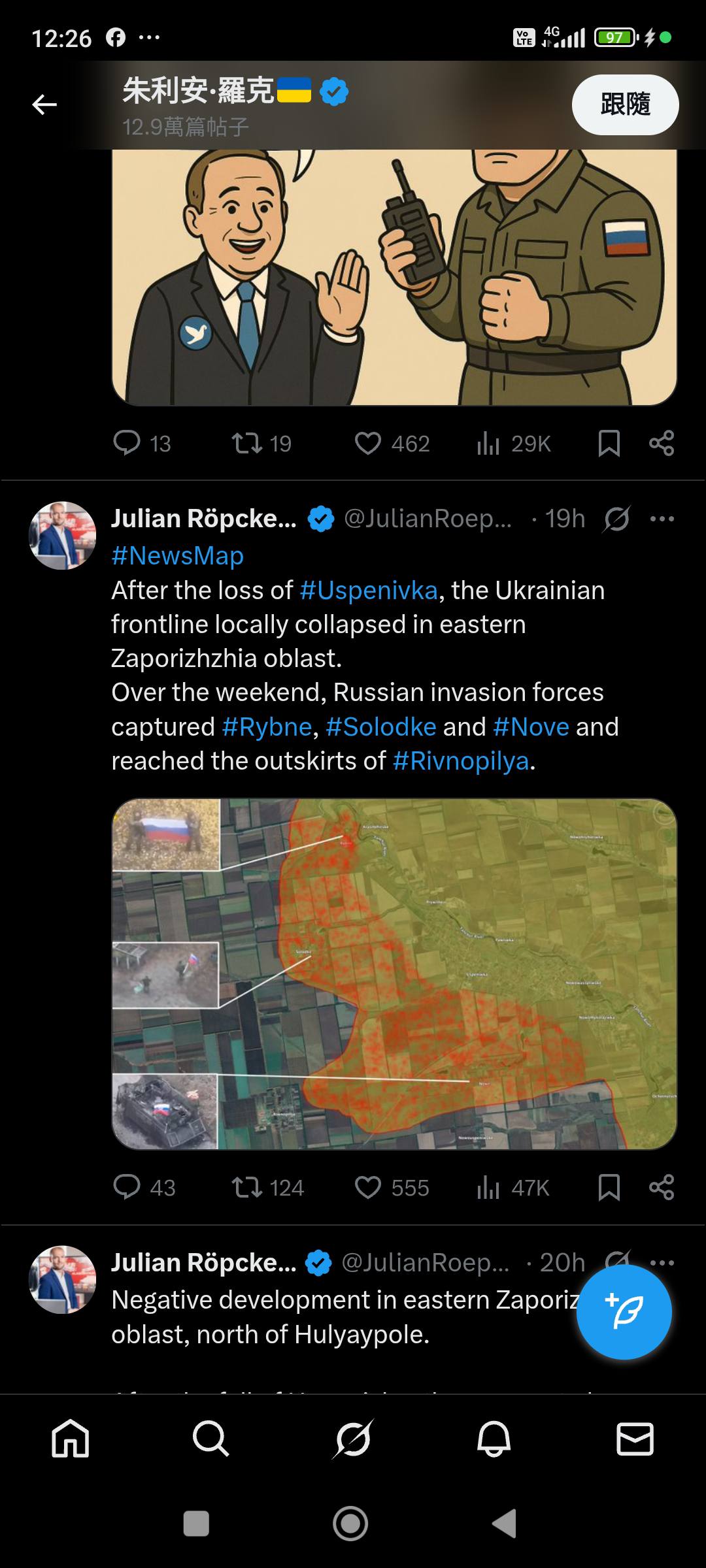The image size is (706, 1568).
Task: Like the post with 462 likes
Action: pos(368,443)
